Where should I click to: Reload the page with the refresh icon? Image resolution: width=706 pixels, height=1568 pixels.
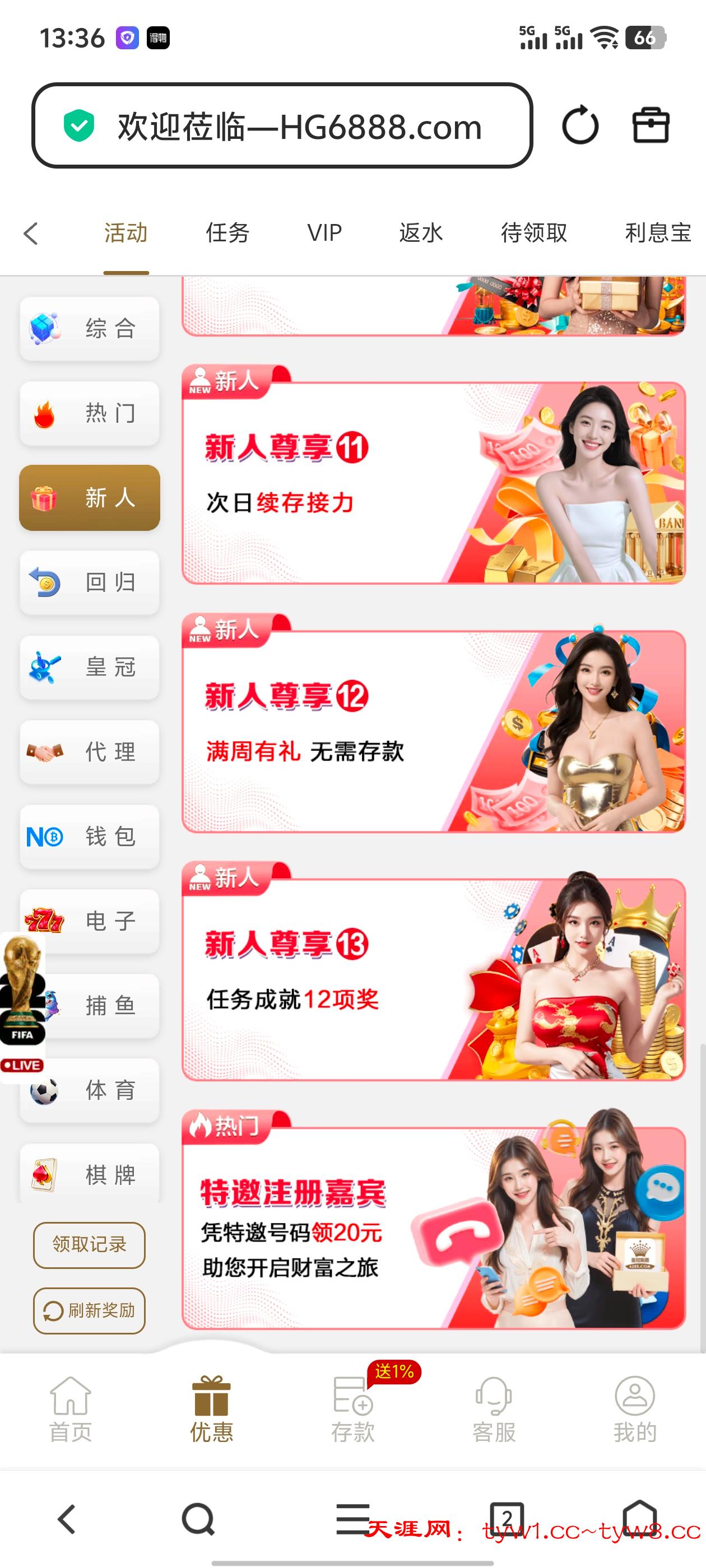[x=579, y=126]
